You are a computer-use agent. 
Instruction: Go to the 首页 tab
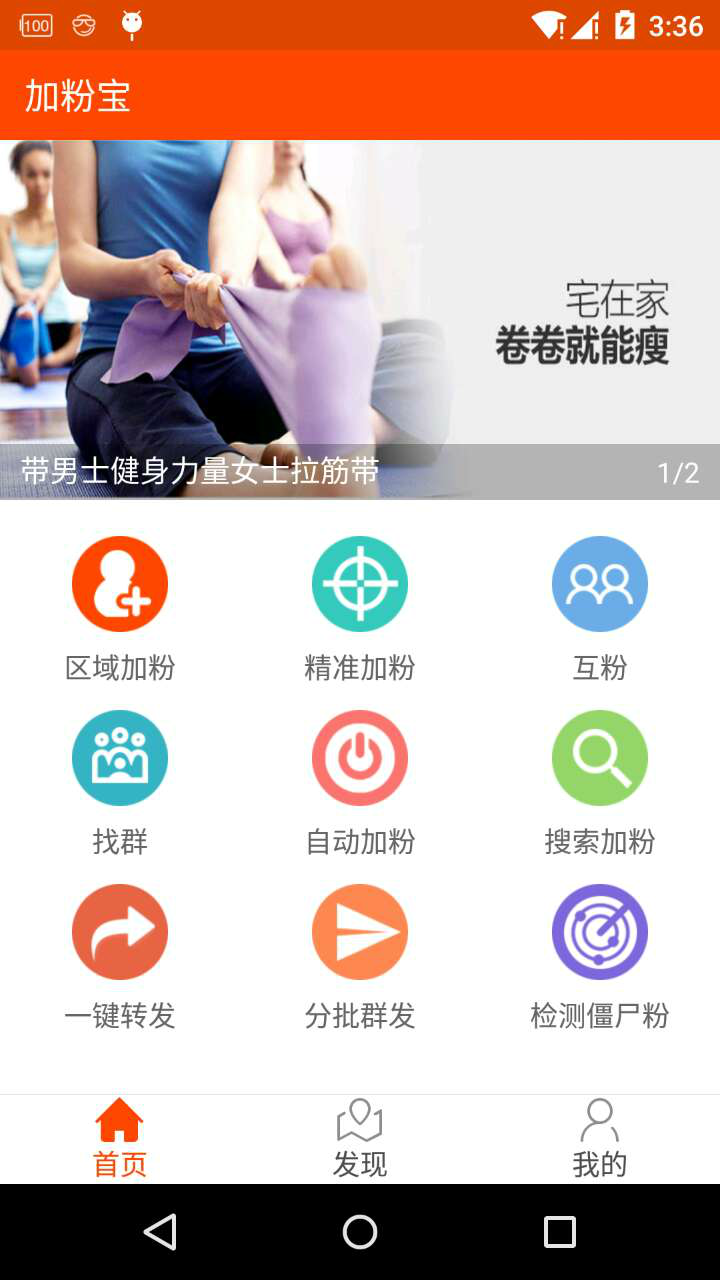pos(120,1140)
